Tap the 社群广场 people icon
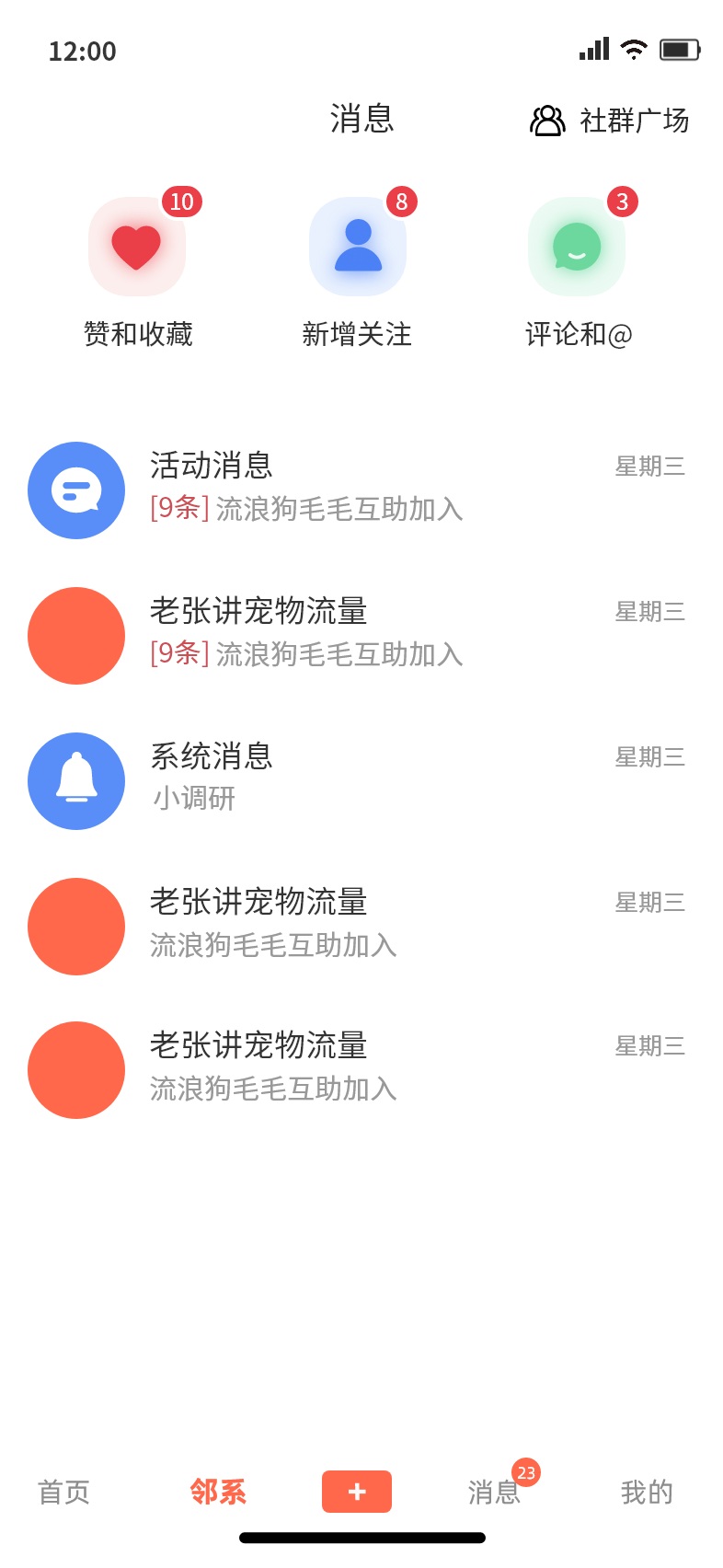Viewport: 723px width, 1568px height. 546,120
